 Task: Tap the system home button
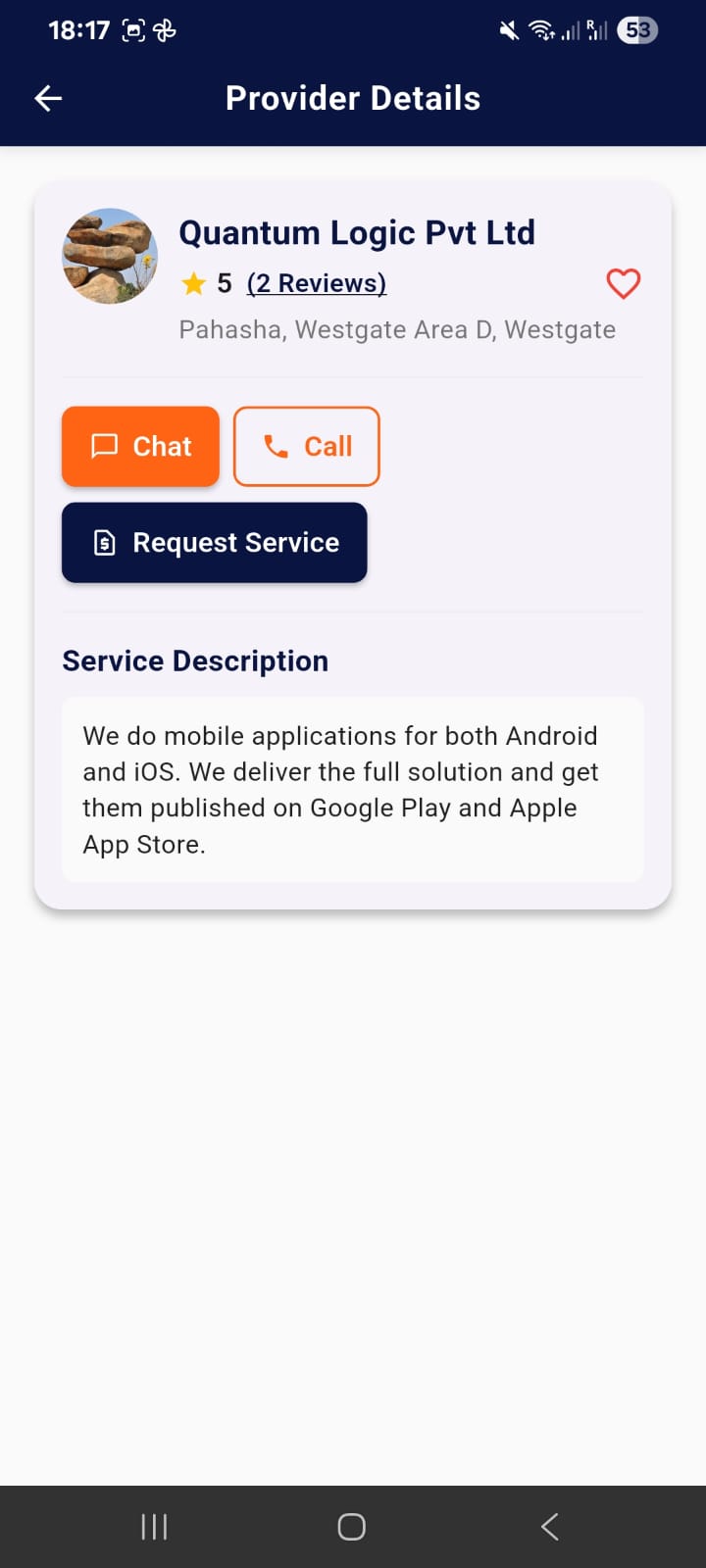click(x=351, y=1526)
